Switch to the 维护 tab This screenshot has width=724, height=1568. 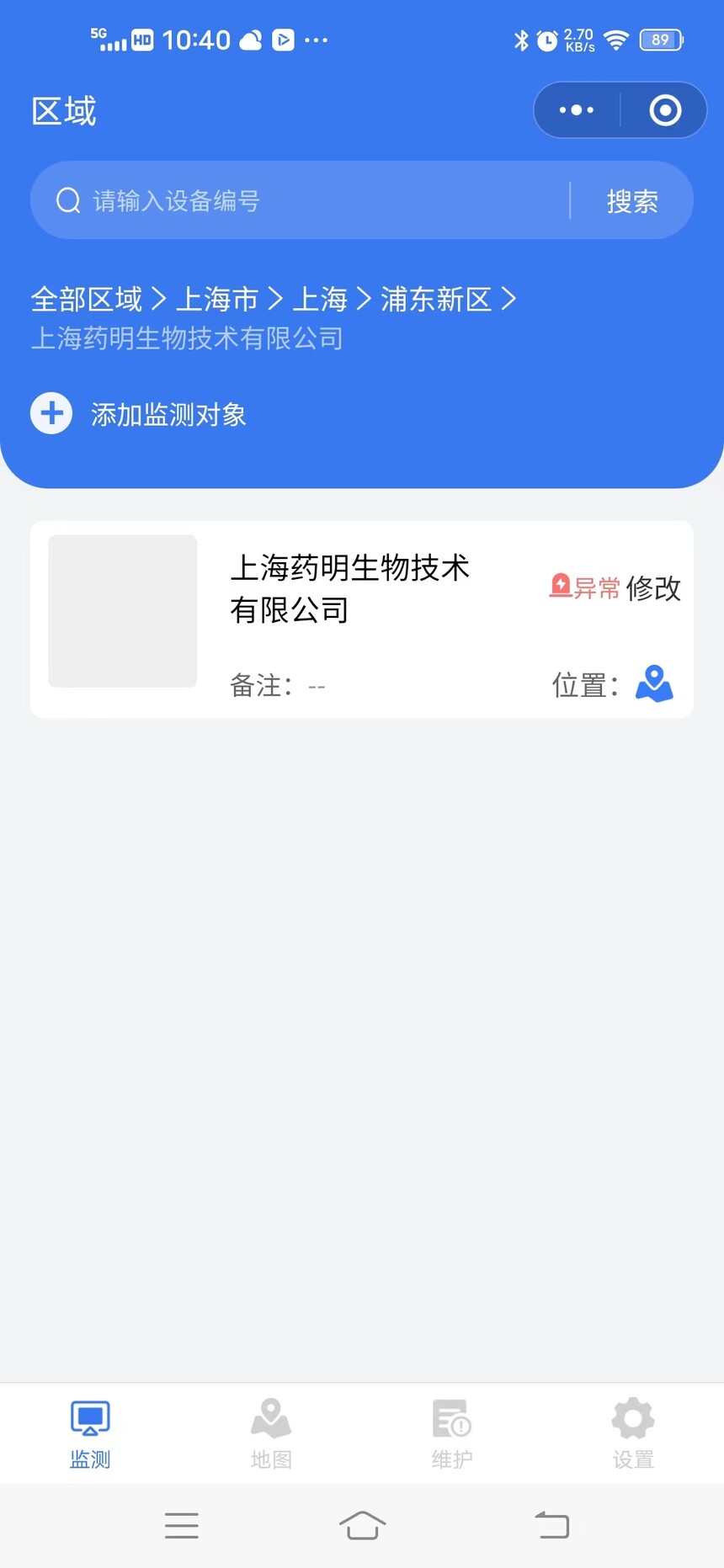[x=452, y=1434]
